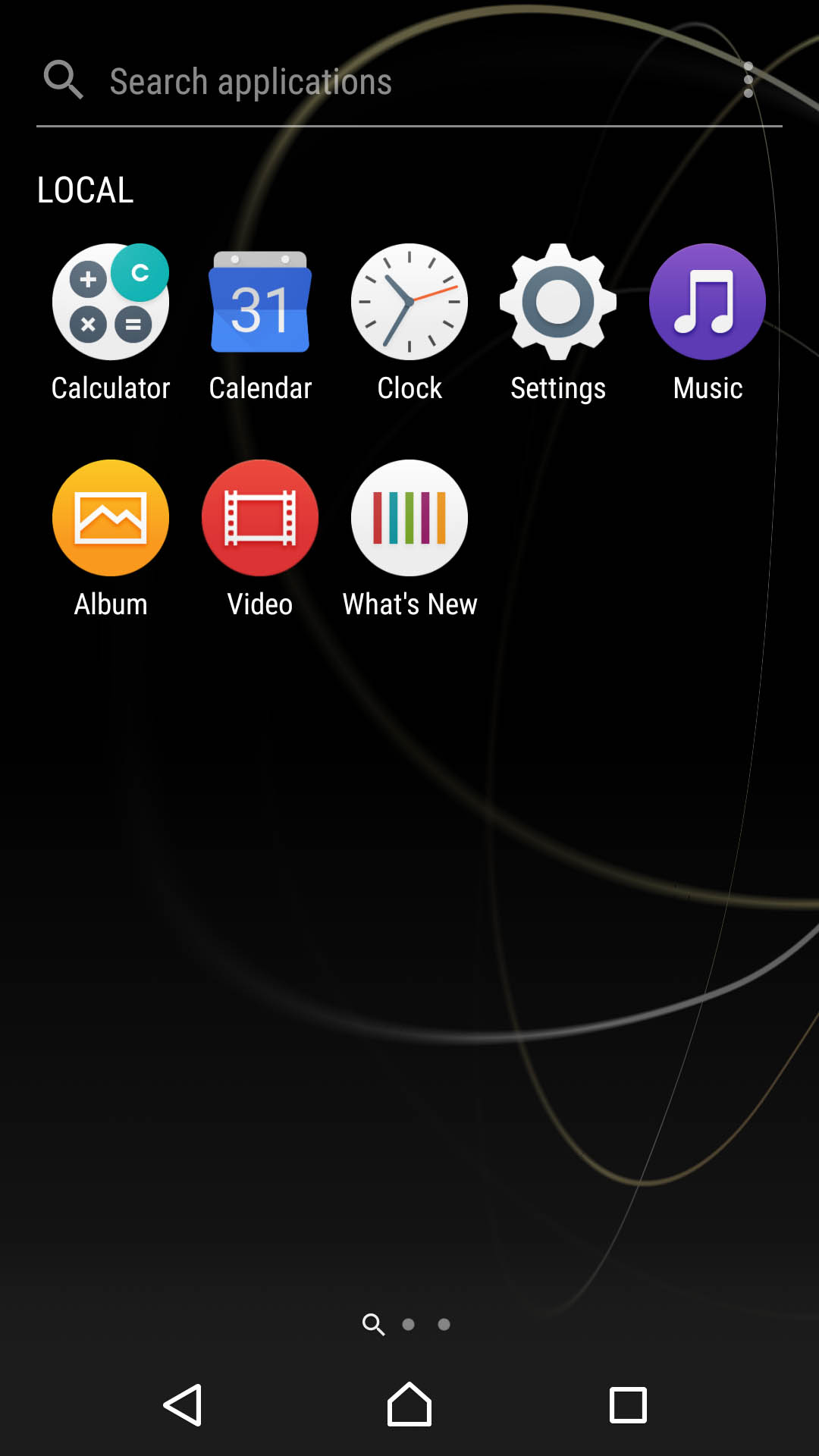Open the What's New app
Image resolution: width=819 pixels, height=1456 pixels.
(x=409, y=539)
